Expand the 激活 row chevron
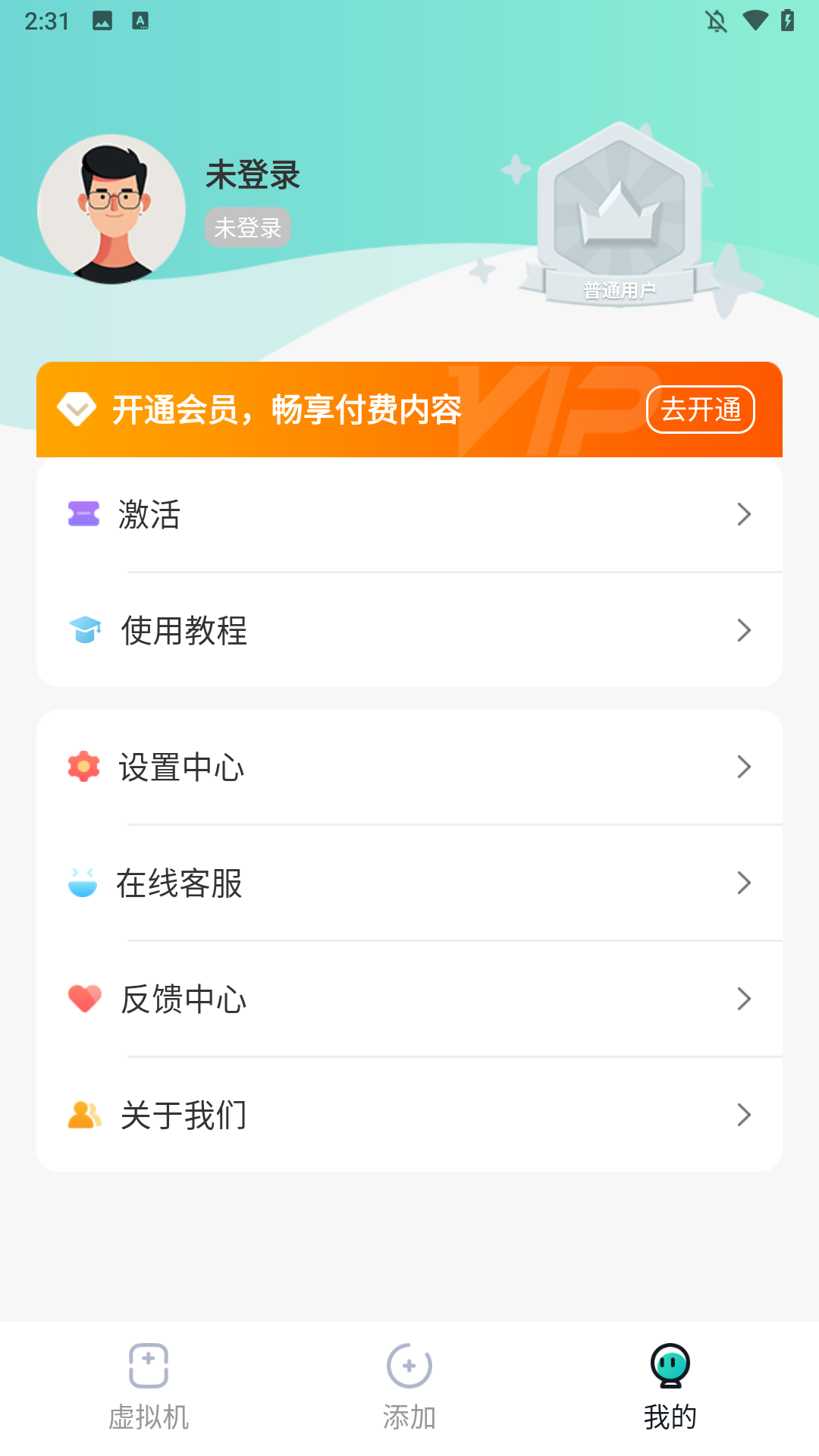Image resolution: width=819 pixels, height=1456 pixels. 743,515
